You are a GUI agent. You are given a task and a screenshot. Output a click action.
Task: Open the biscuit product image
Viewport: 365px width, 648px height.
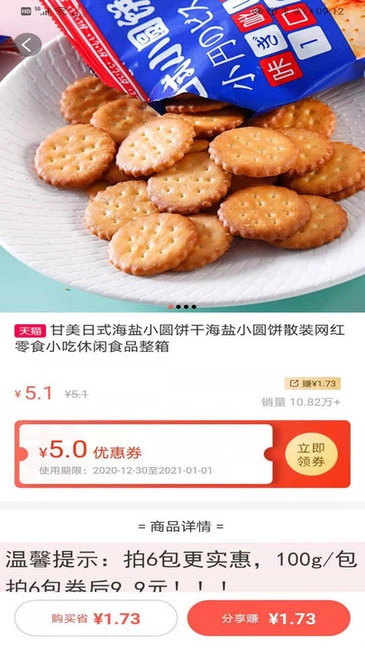click(x=182, y=156)
